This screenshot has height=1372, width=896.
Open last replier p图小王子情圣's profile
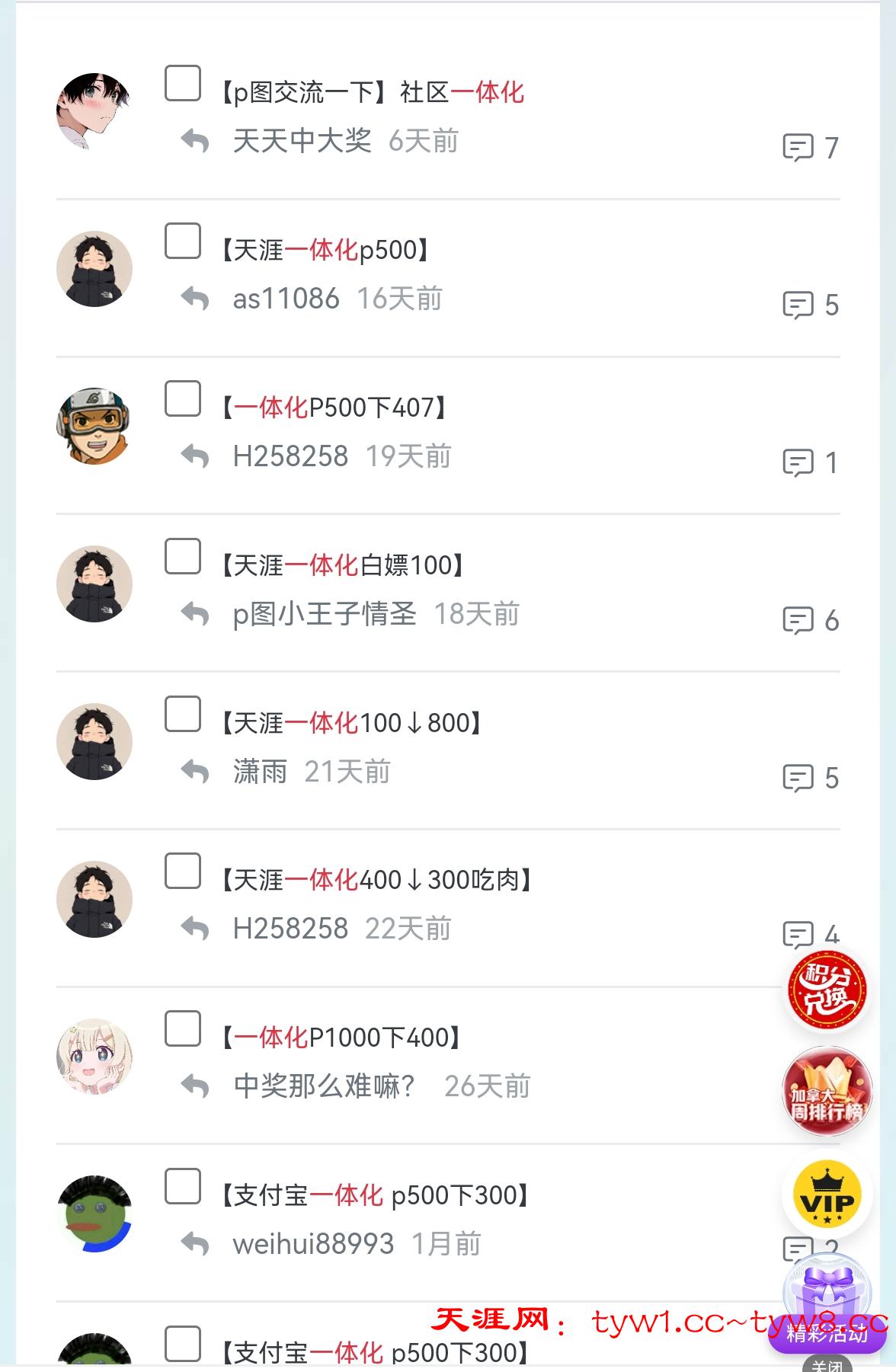tap(325, 614)
